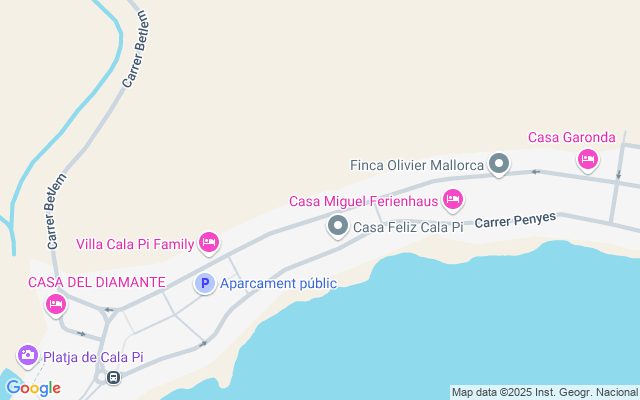Open the Casa Feliz Cala Pi pin
640x400 pixels.
[338, 227]
